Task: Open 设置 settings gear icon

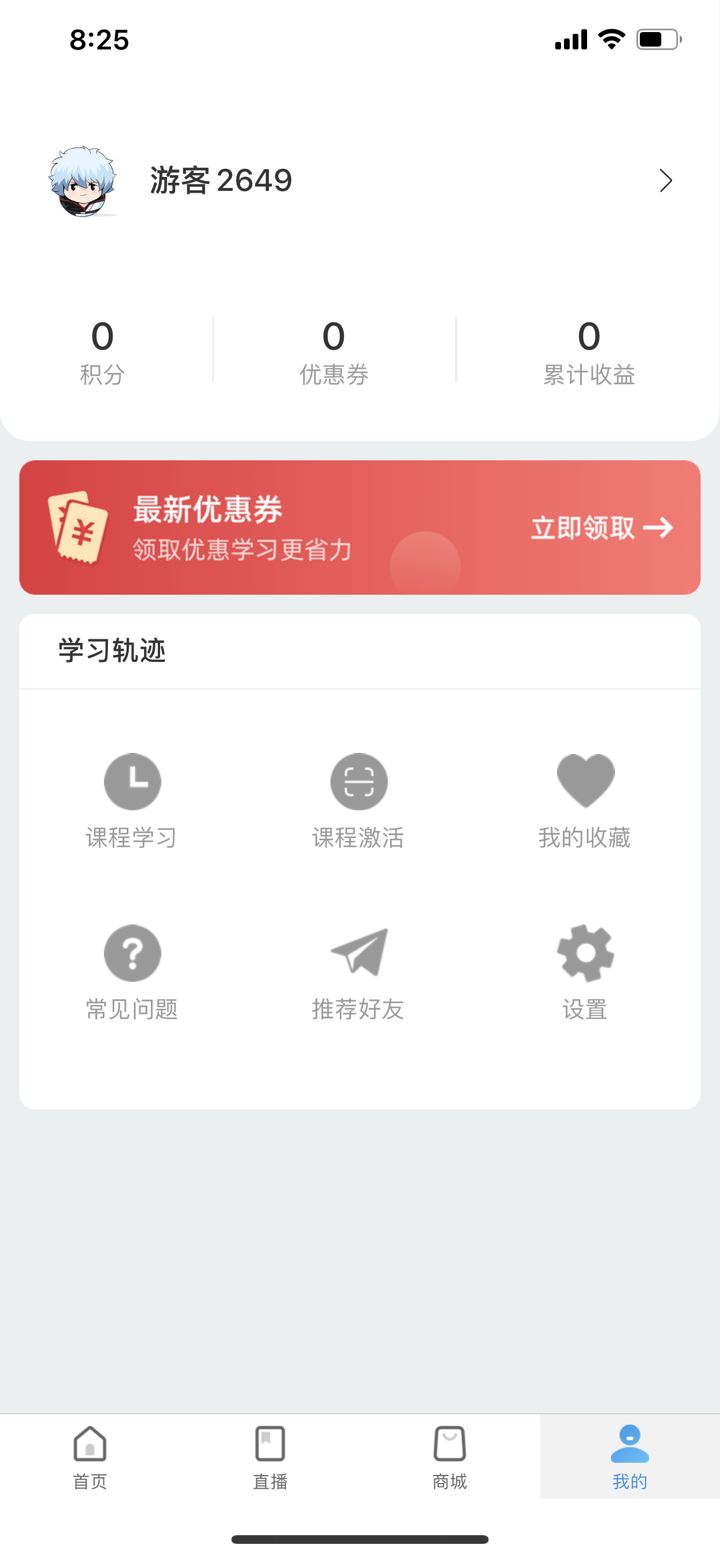Action: pyautogui.click(x=585, y=952)
